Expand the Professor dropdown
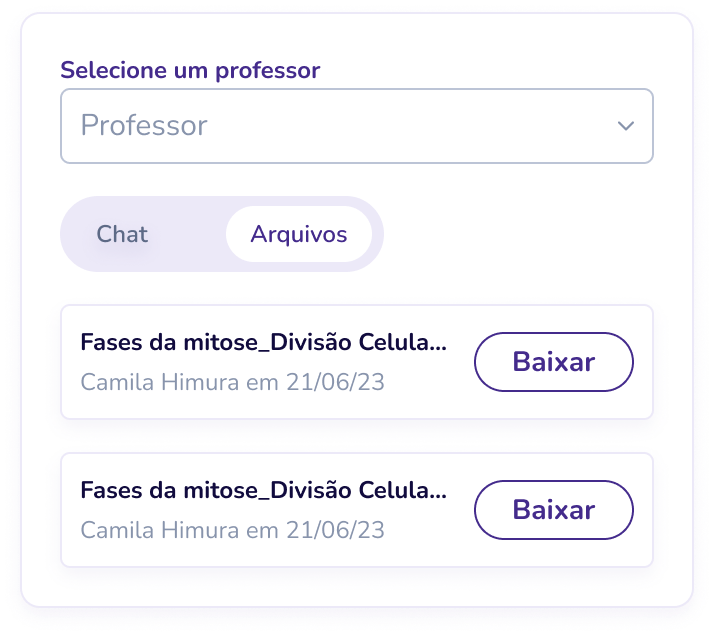The image size is (714, 636). [356, 126]
